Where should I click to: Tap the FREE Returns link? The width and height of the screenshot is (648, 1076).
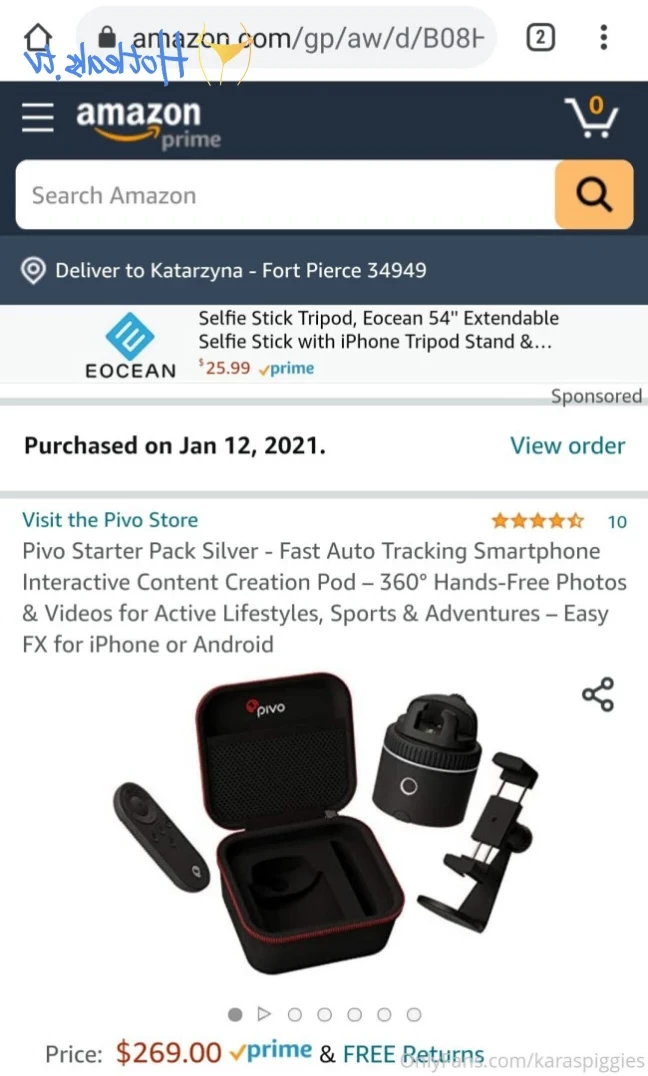tap(413, 1054)
